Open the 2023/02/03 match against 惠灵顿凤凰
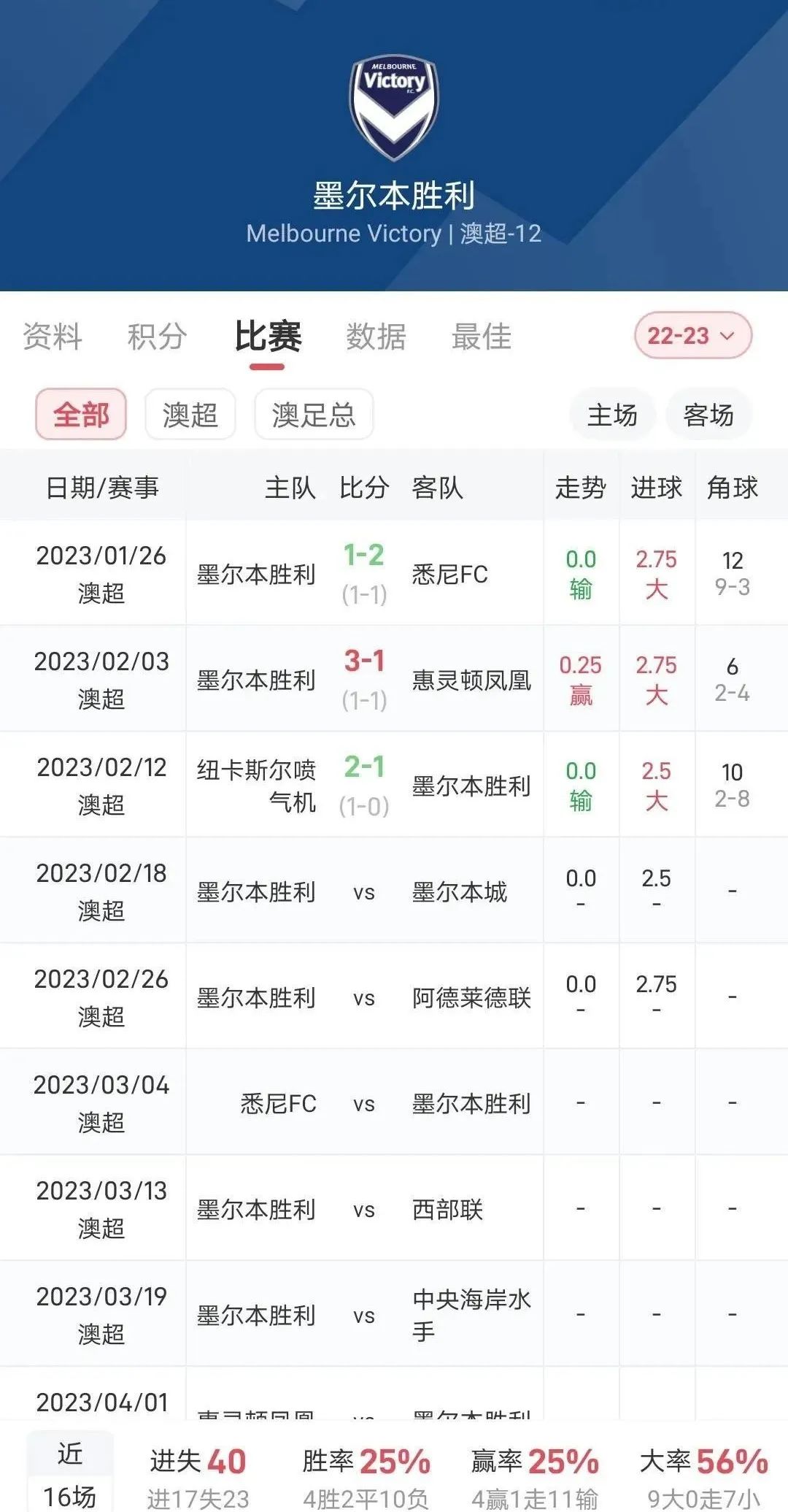The image size is (788, 1512). coord(394,679)
